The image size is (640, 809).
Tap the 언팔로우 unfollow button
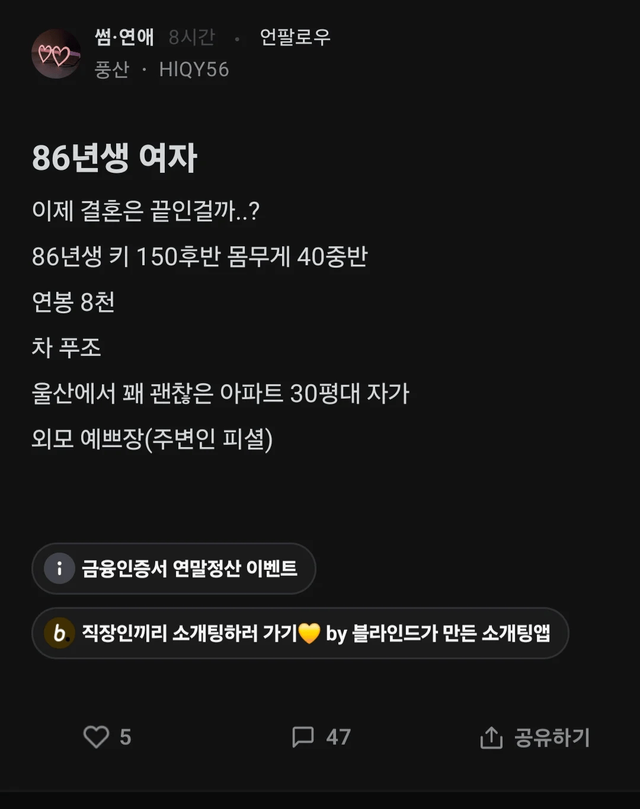295,37
